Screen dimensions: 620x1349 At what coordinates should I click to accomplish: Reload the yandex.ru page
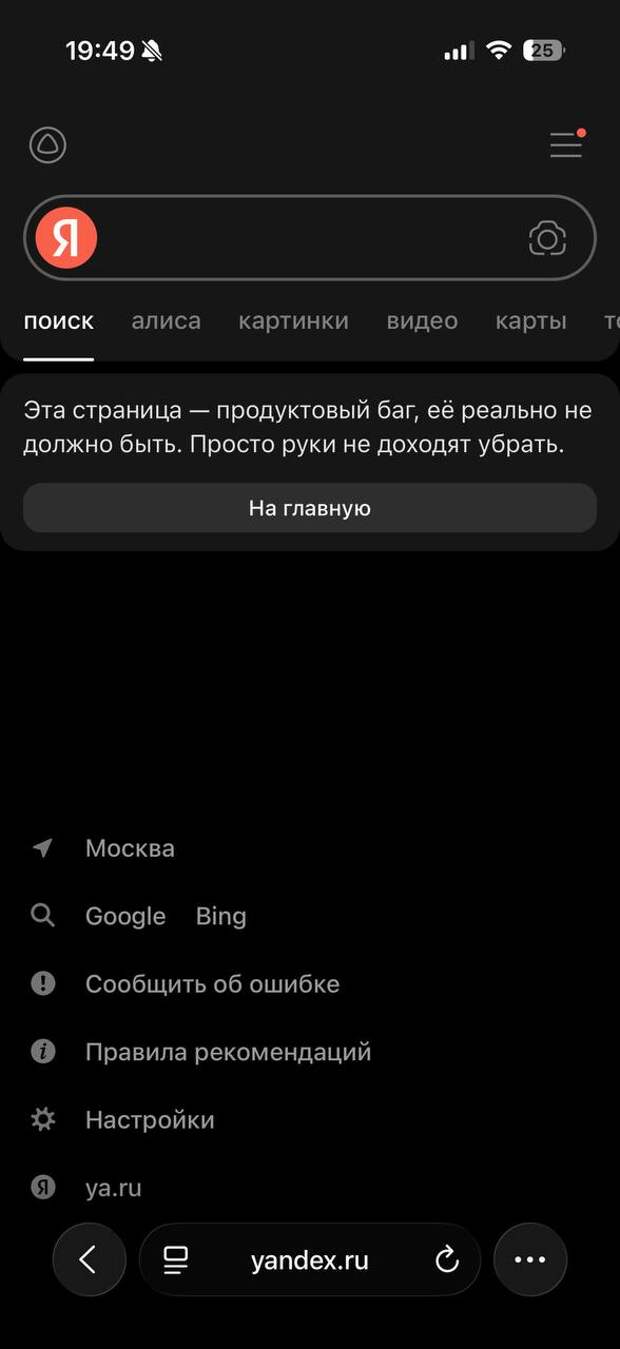point(447,1260)
